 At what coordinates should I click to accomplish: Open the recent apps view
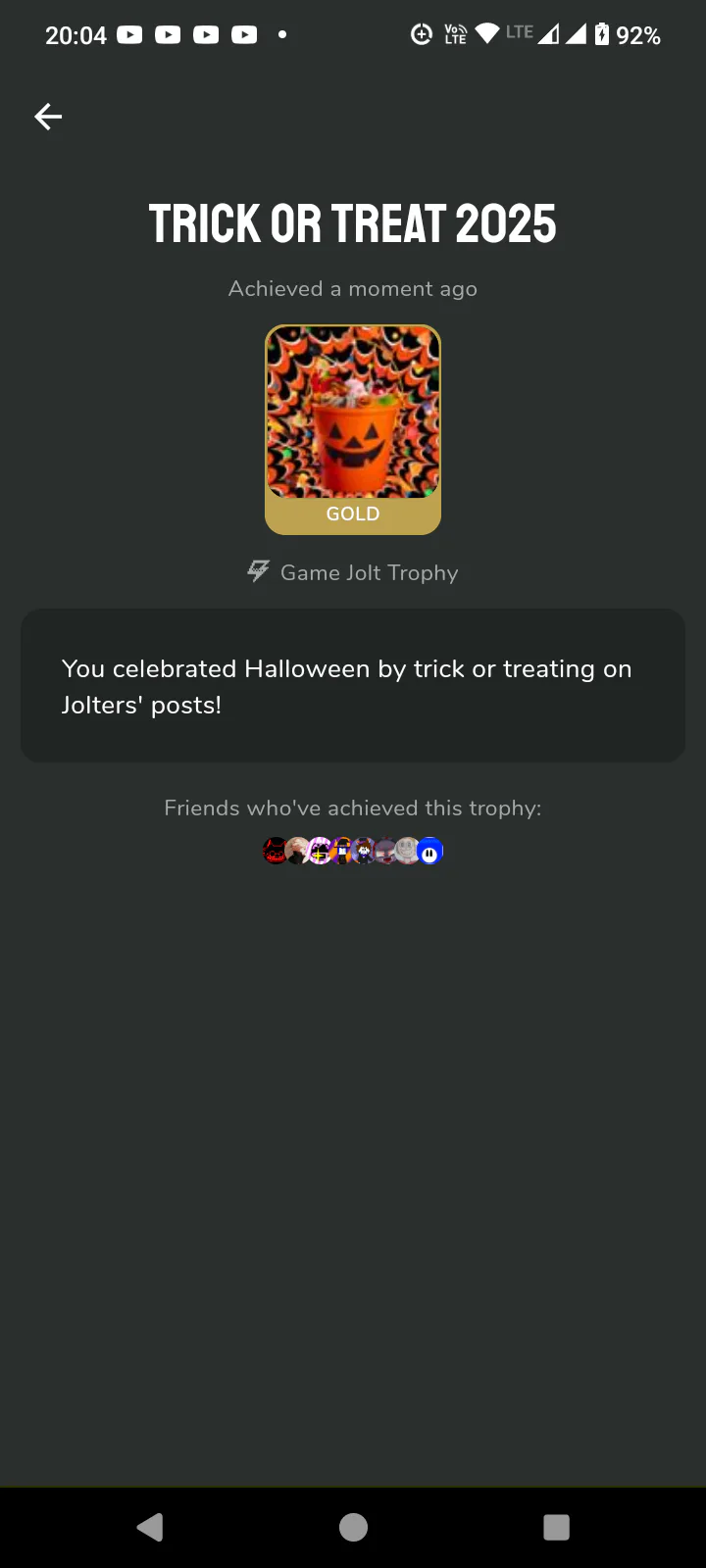[x=556, y=1527]
